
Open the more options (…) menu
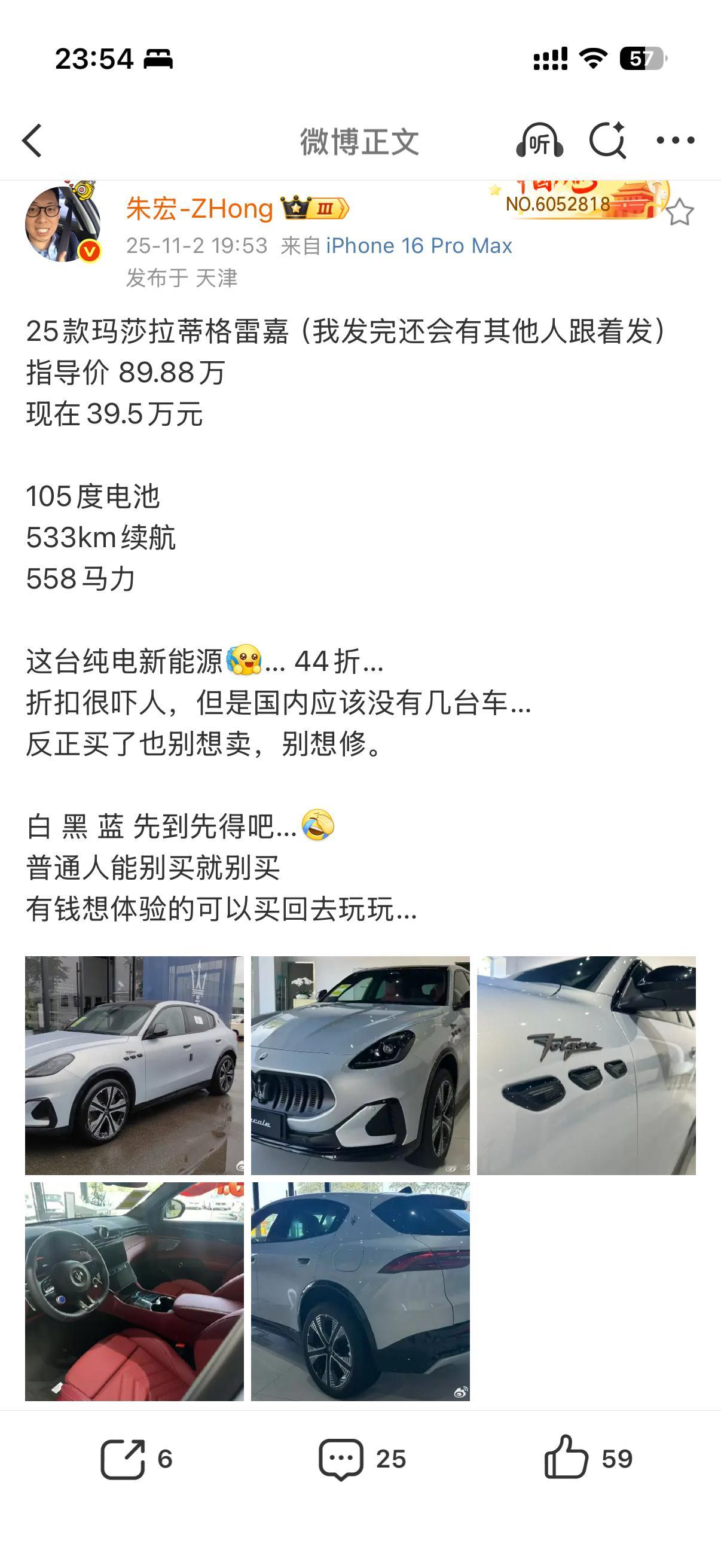pos(674,140)
